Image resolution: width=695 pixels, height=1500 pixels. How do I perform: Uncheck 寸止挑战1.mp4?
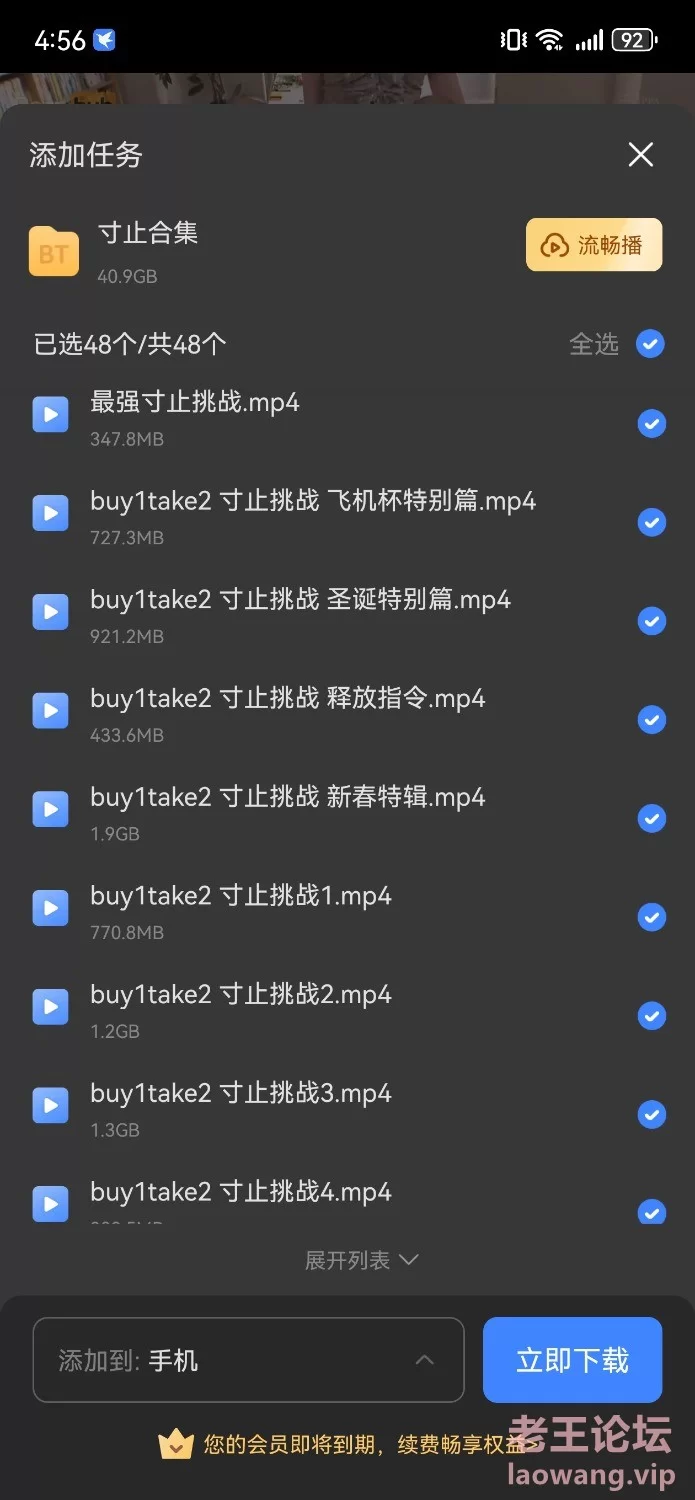(x=651, y=917)
